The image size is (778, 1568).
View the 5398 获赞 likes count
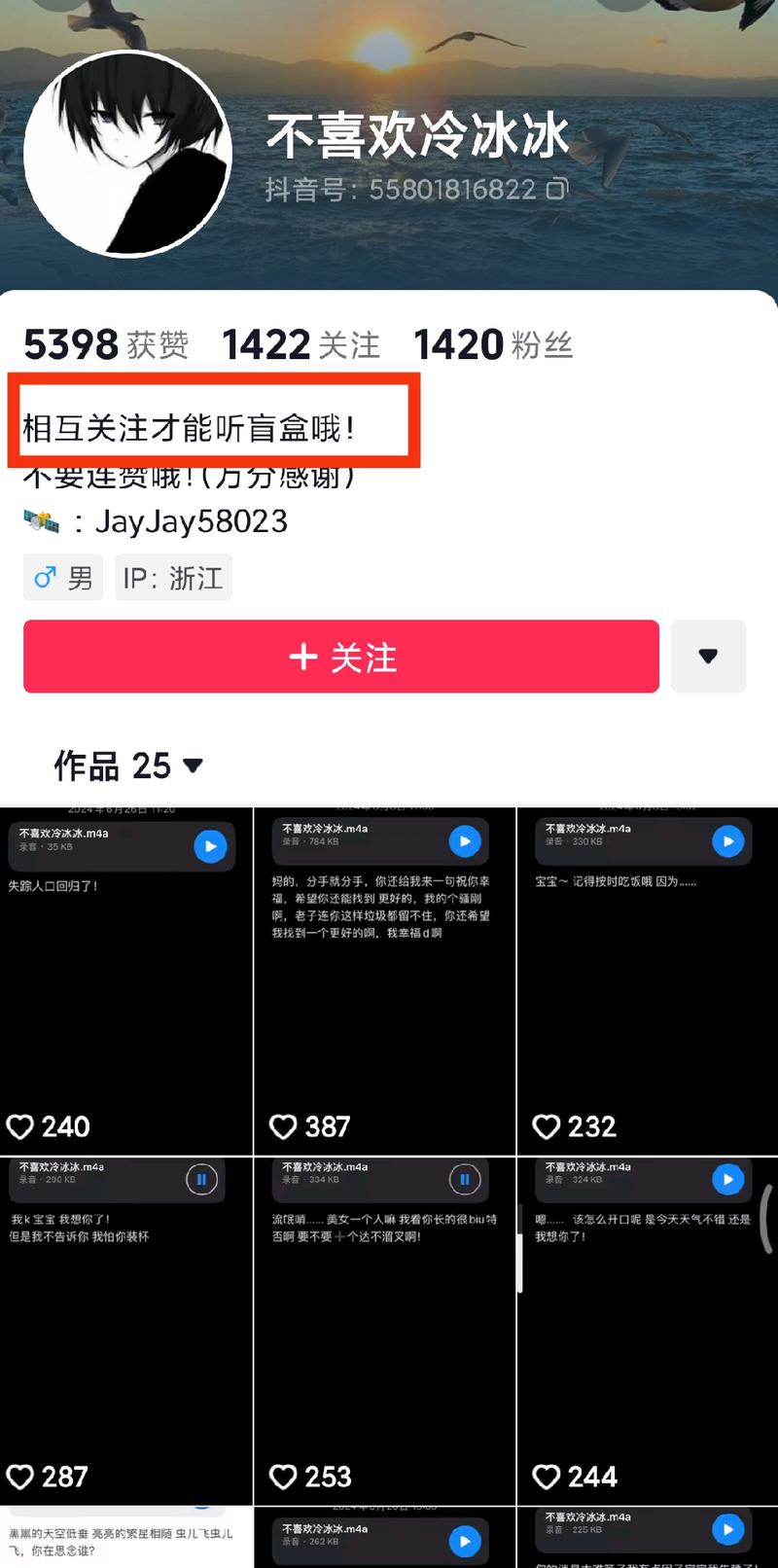click(x=106, y=344)
